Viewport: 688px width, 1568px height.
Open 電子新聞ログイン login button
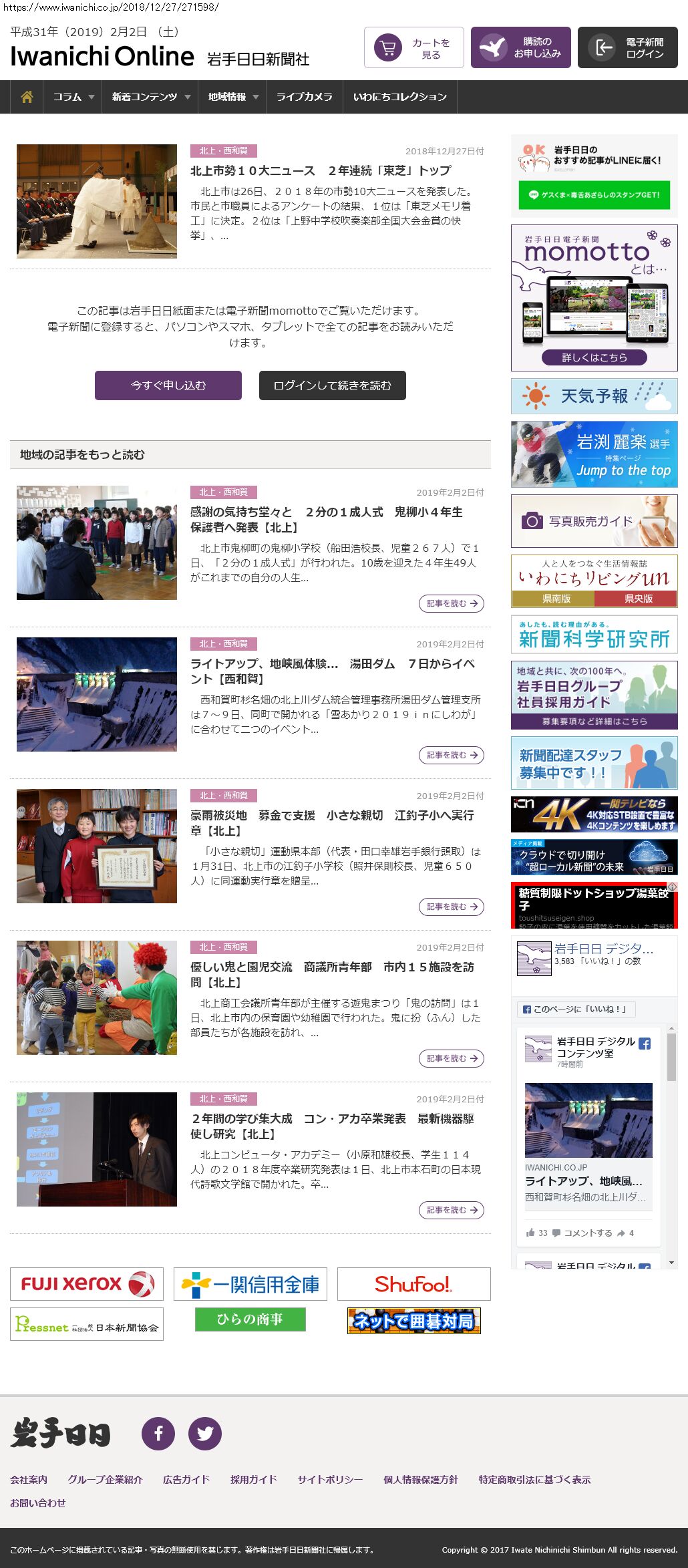pos(627,47)
